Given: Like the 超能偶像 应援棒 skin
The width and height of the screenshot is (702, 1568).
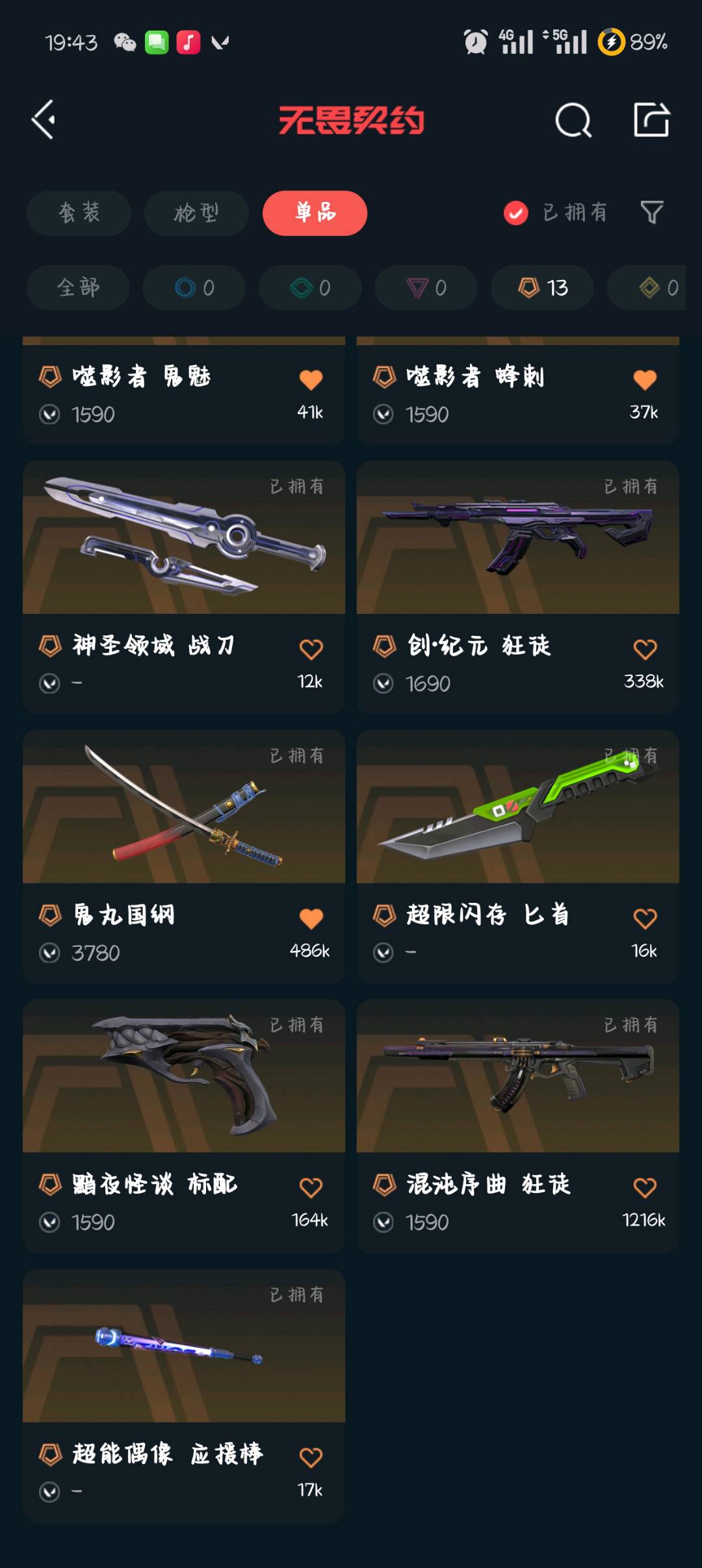Looking at the screenshot, I should (311, 1457).
